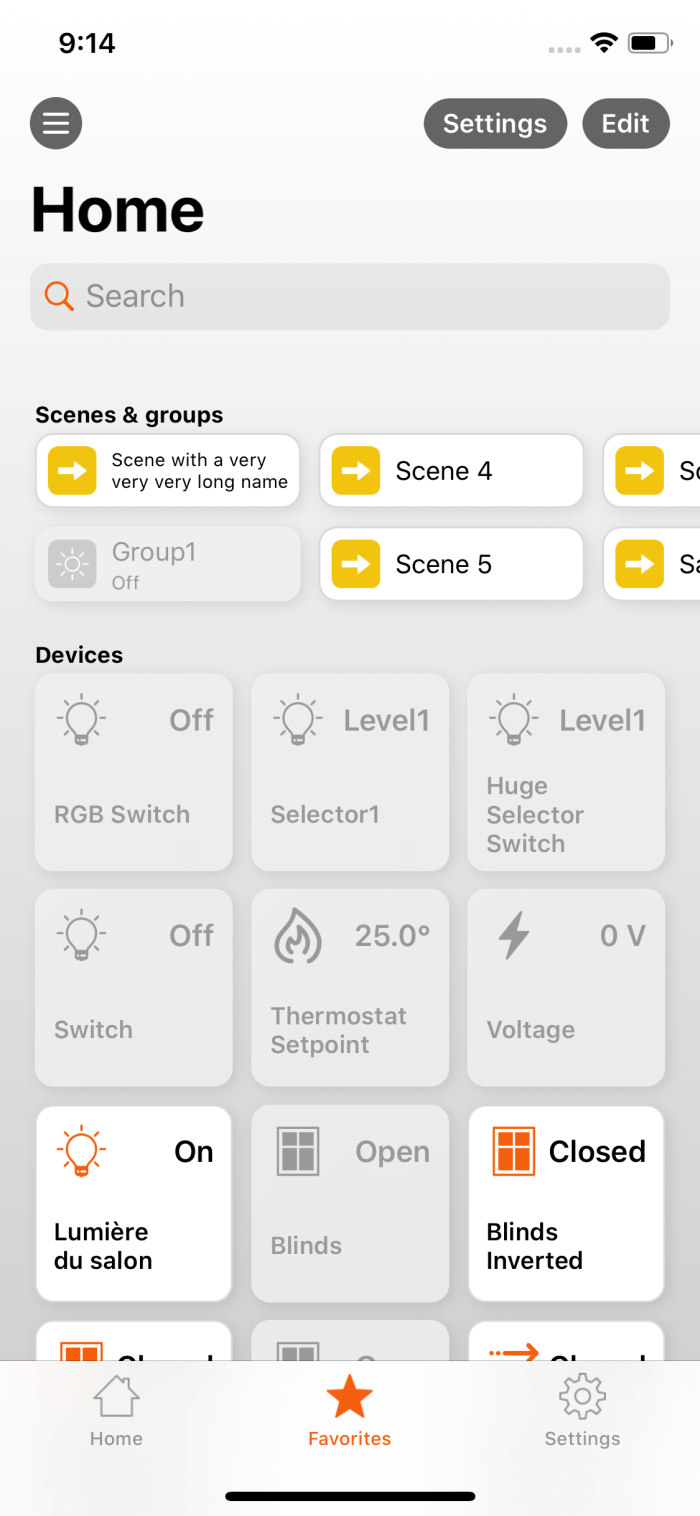The height and width of the screenshot is (1516, 700).
Task: Run Scene 4
Action: coord(451,471)
